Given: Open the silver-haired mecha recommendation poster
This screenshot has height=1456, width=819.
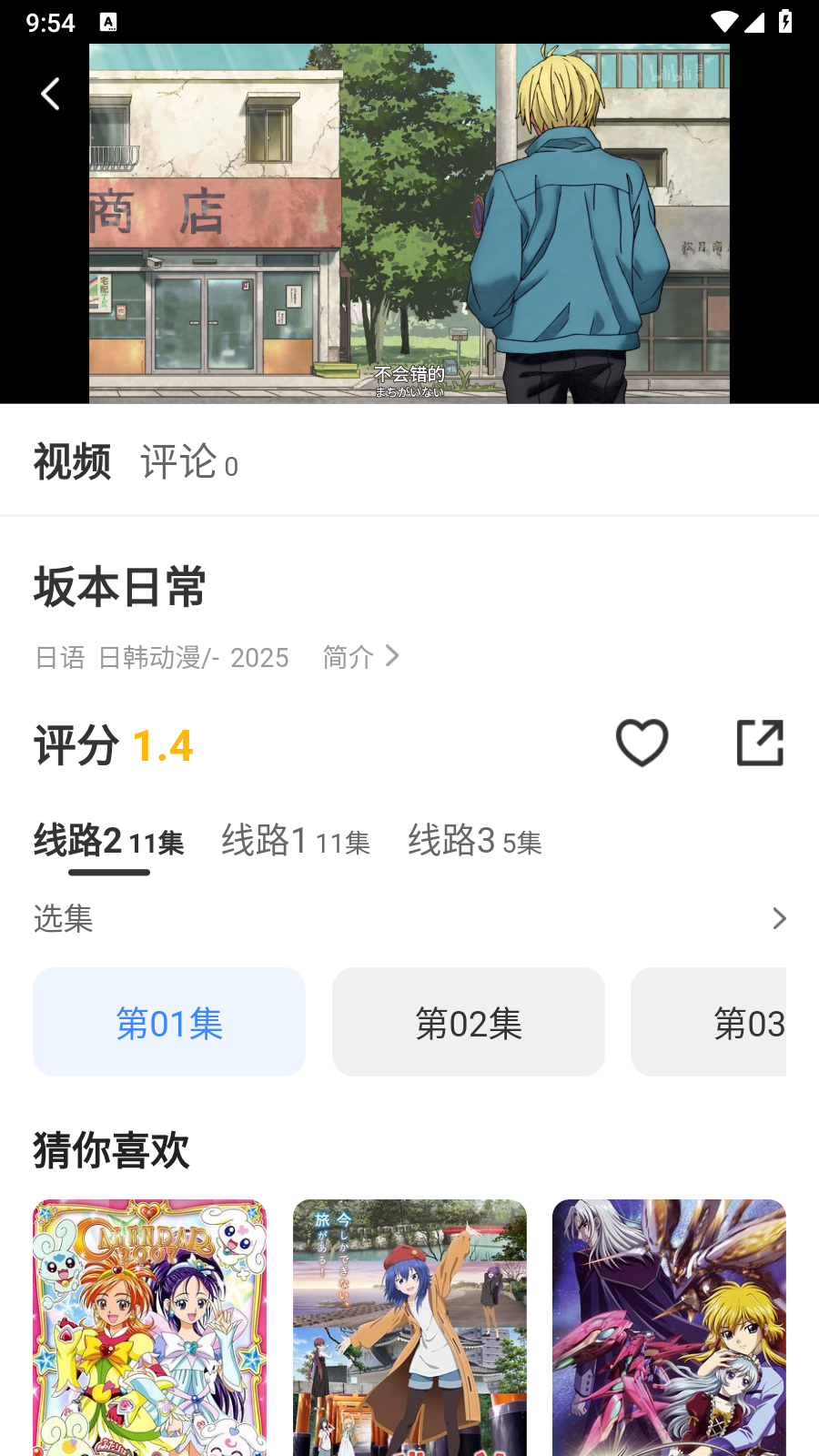Looking at the screenshot, I should click(x=669, y=1327).
